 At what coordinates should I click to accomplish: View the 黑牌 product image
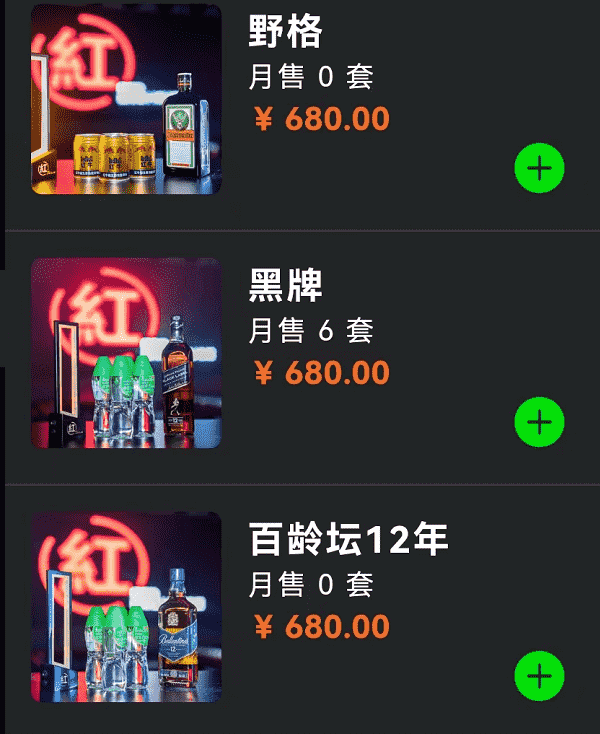click(x=126, y=353)
